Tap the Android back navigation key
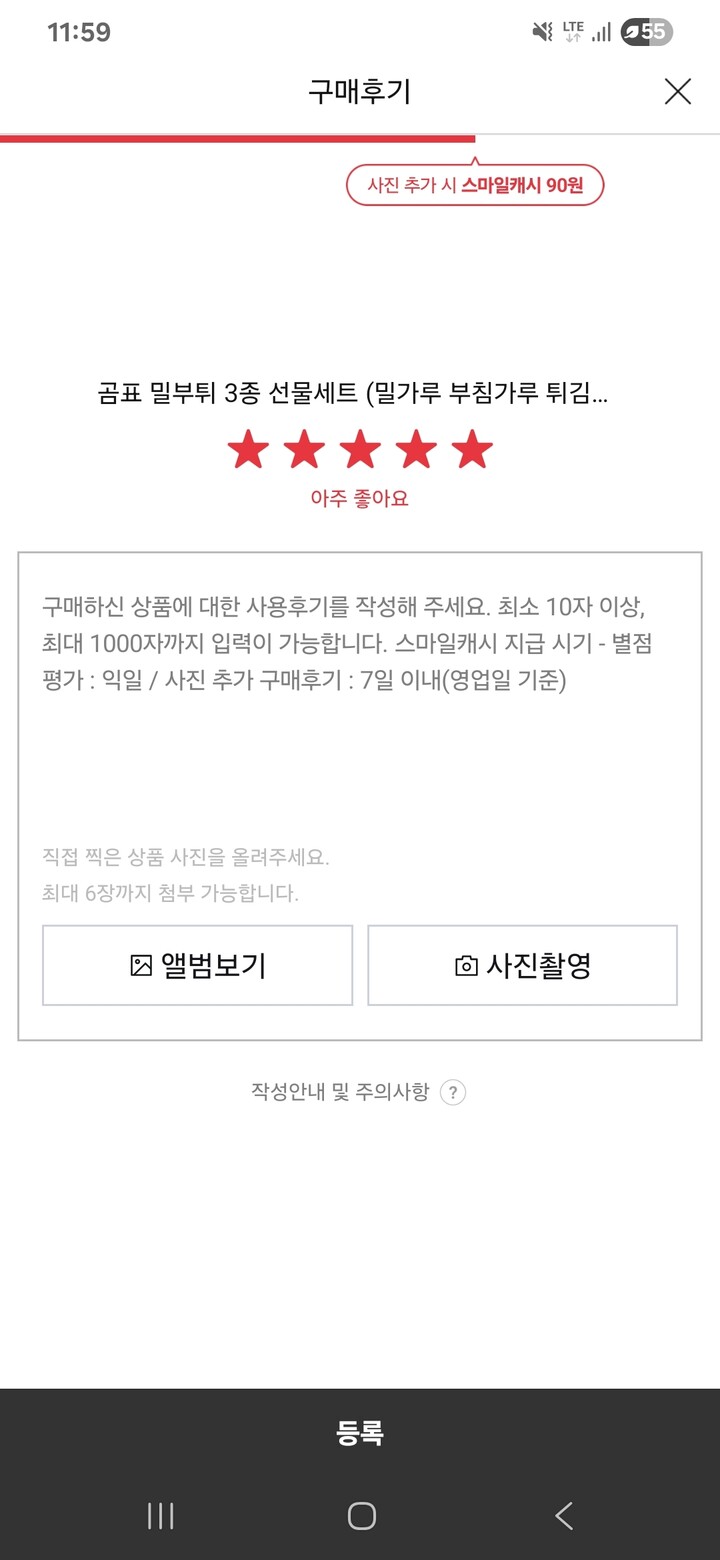This screenshot has height=1560, width=720. pos(562,1515)
